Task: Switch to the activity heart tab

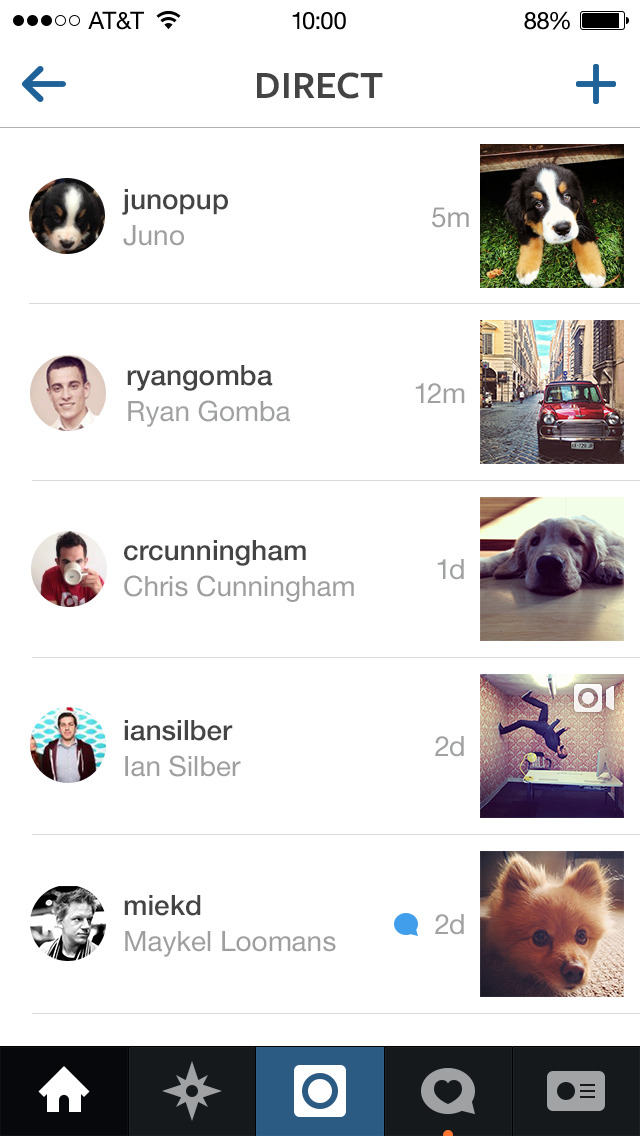Action: tap(448, 1091)
